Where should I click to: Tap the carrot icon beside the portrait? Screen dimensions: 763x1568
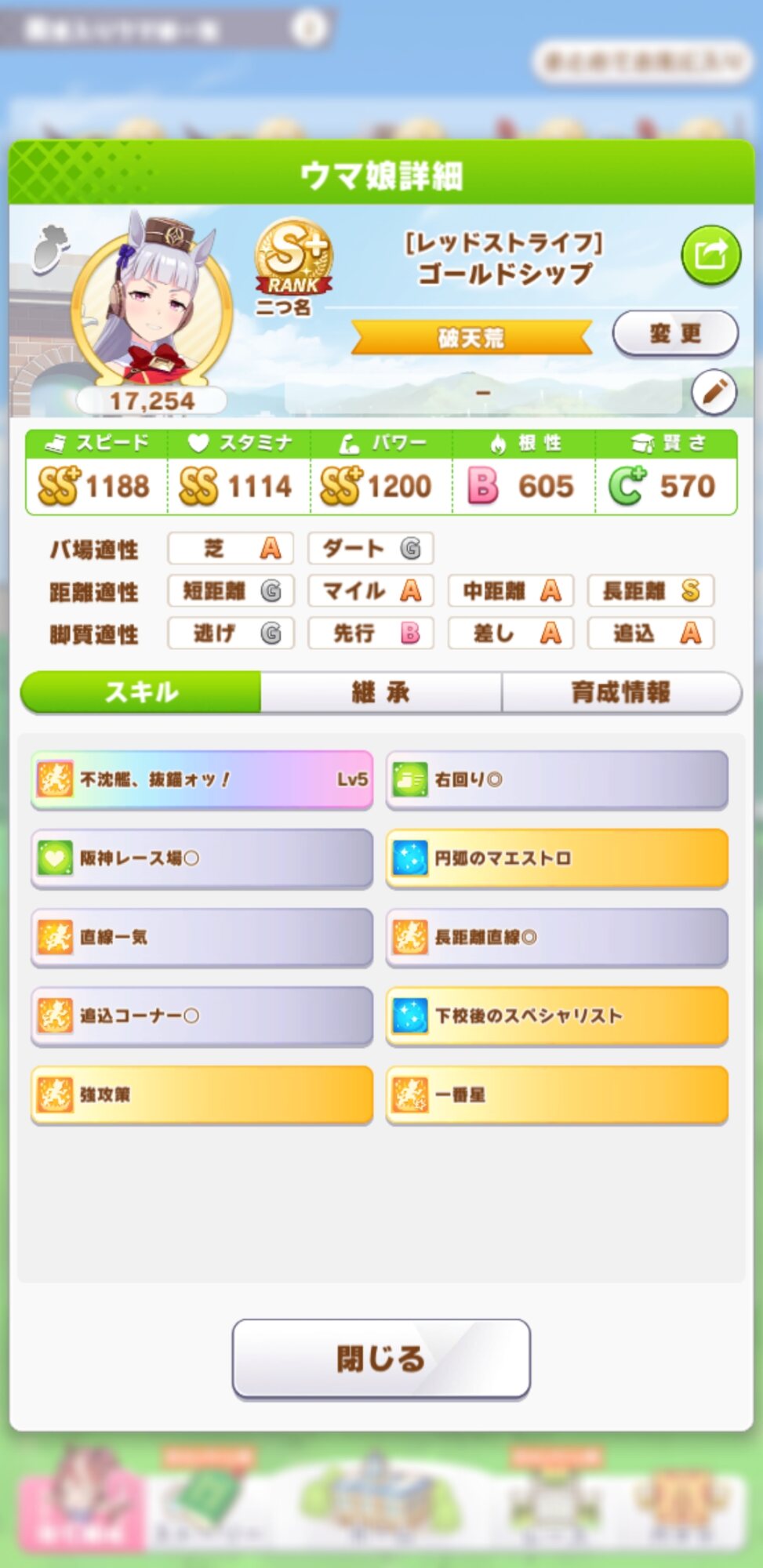click(51, 248)
